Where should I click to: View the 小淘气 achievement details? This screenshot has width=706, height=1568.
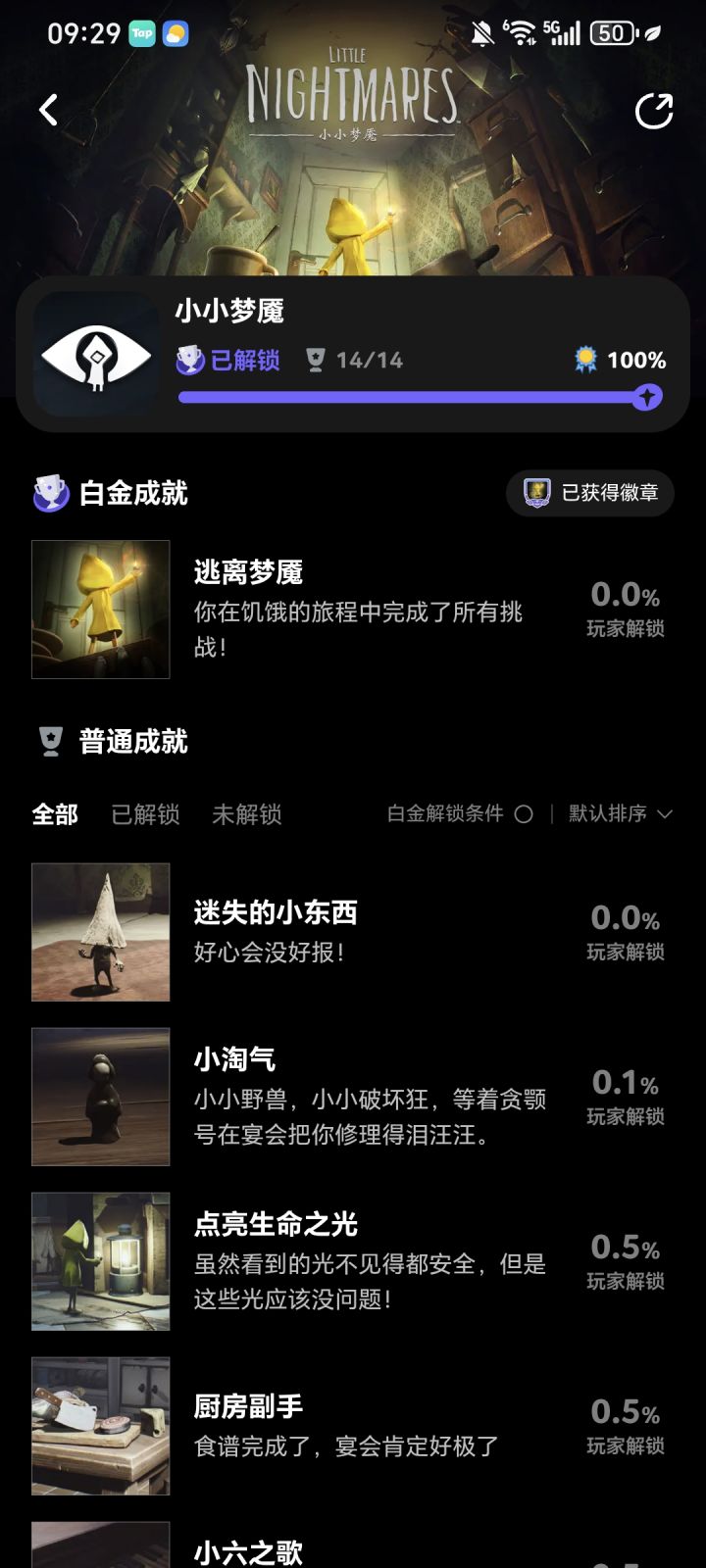point(353,1096)
